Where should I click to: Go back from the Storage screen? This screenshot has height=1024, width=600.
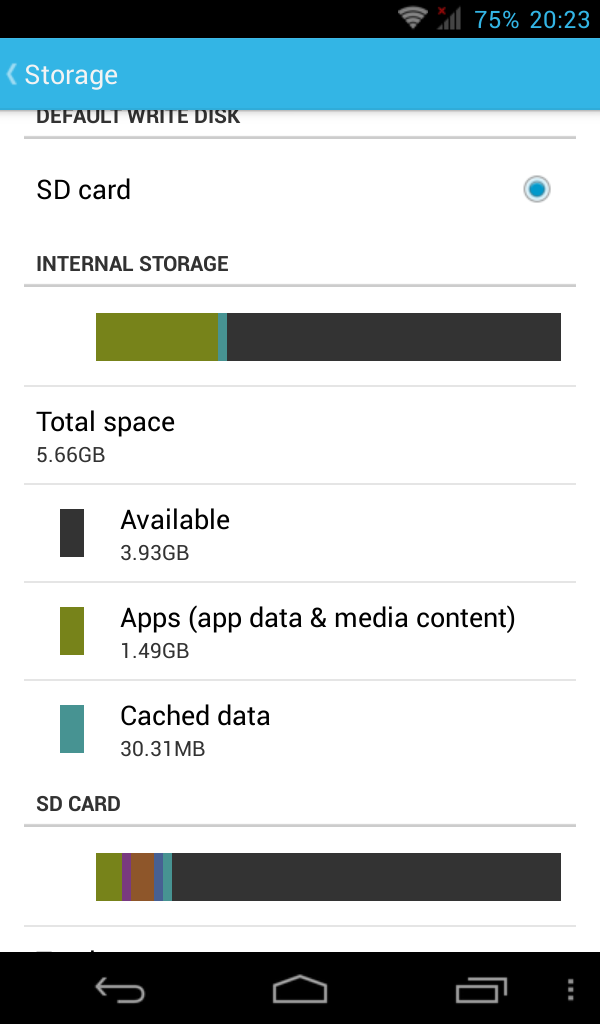coord(63,74)
